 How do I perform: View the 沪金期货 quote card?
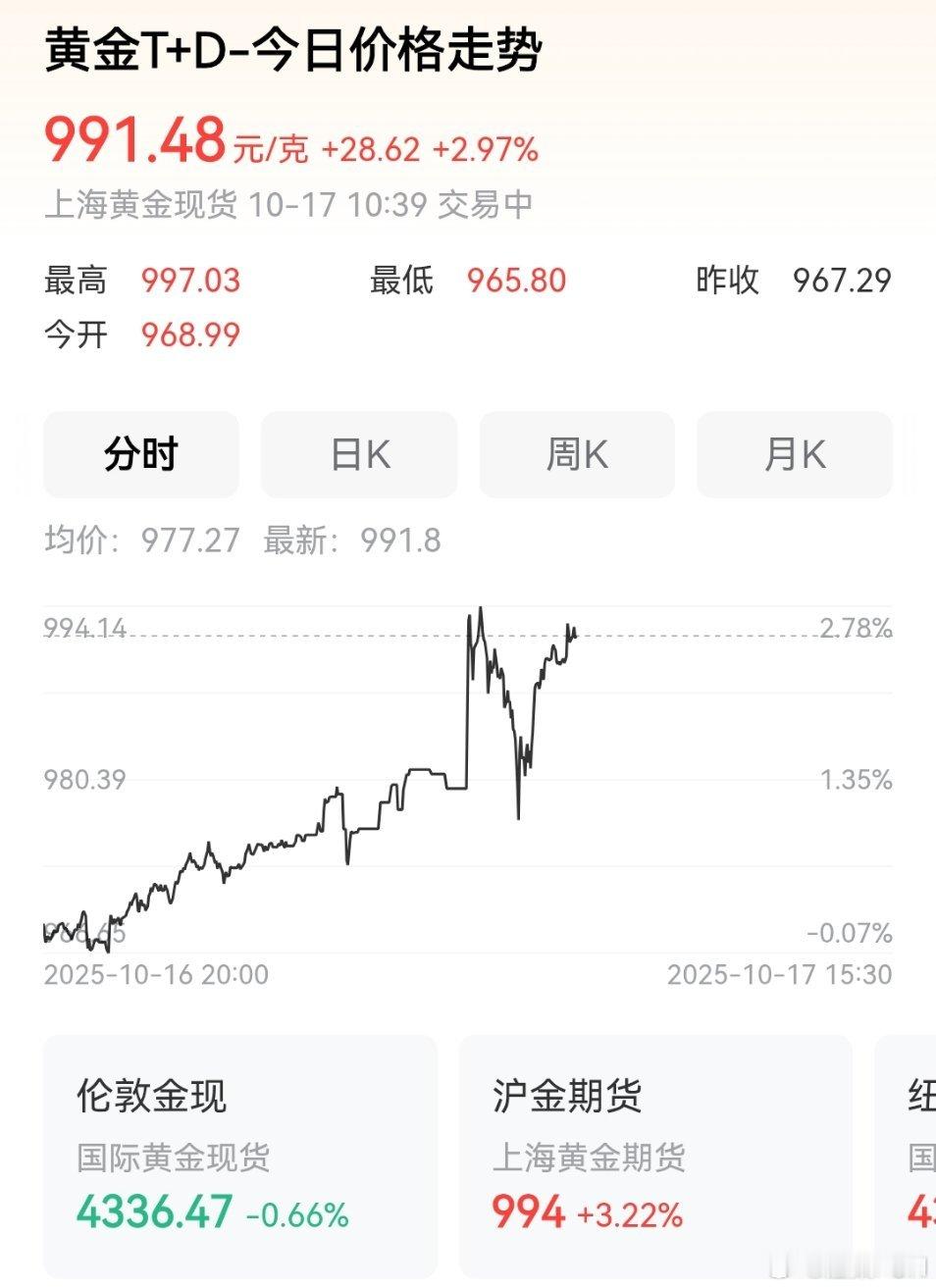pyautogui.click(x=655, y=1156)
